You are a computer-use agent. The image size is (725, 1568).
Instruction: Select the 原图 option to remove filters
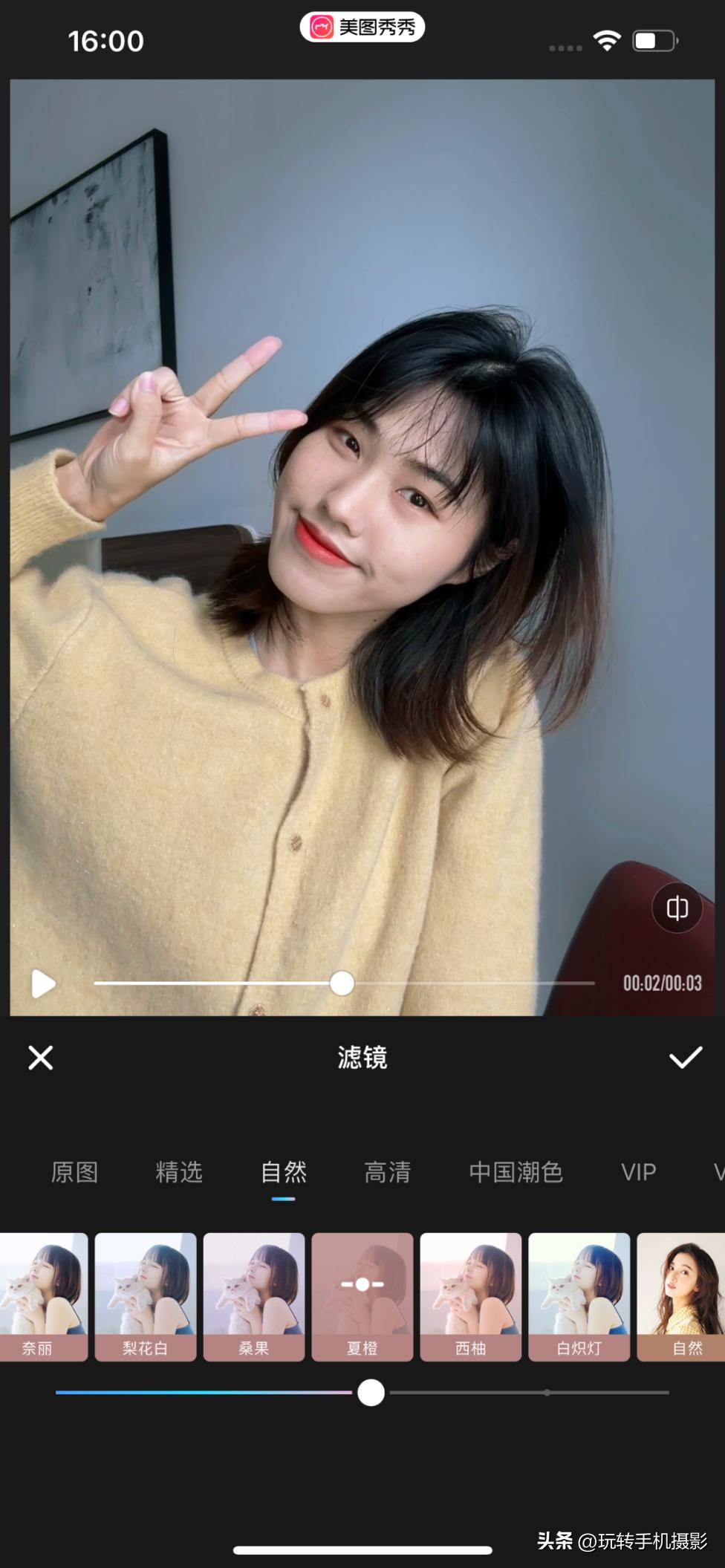[x=75, y=1172]
